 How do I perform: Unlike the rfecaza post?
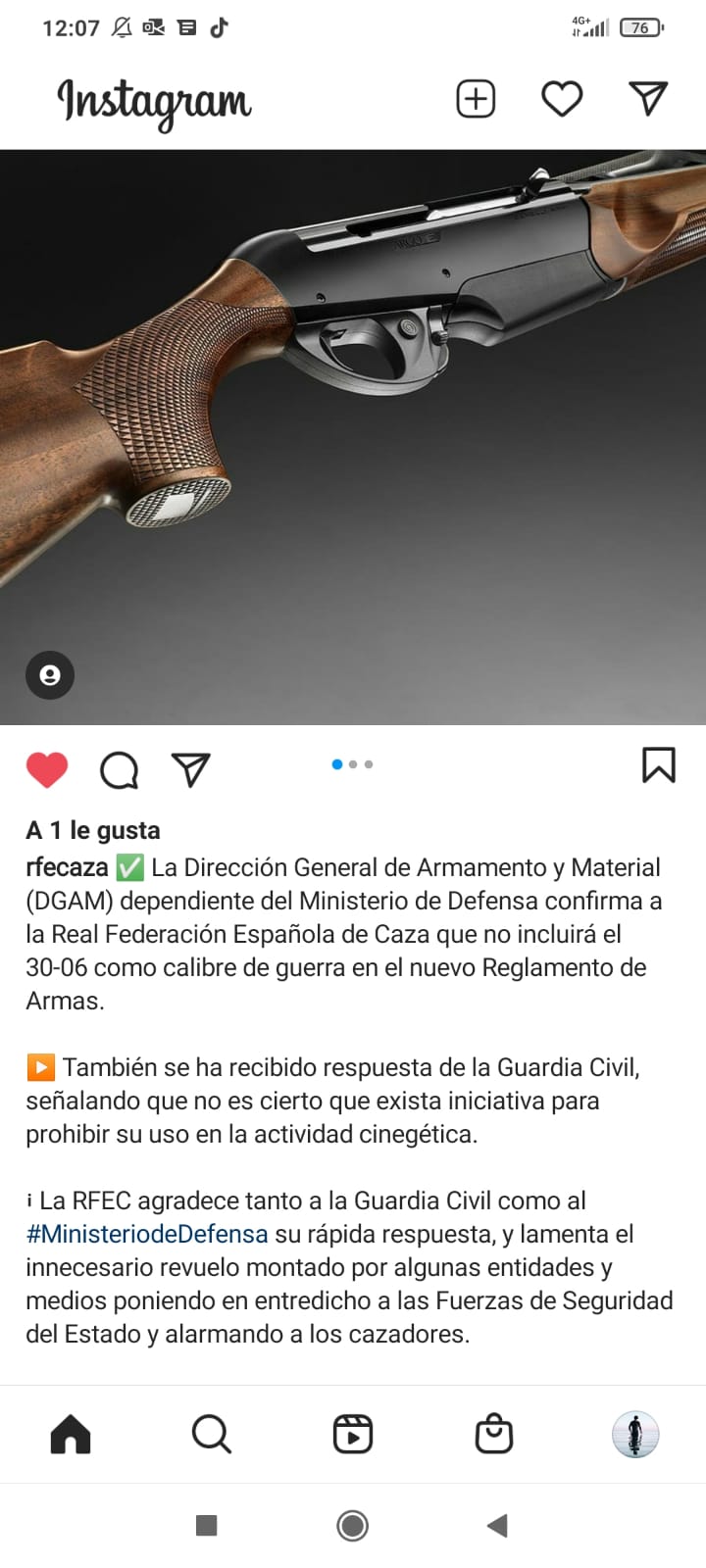pos(47,769)
